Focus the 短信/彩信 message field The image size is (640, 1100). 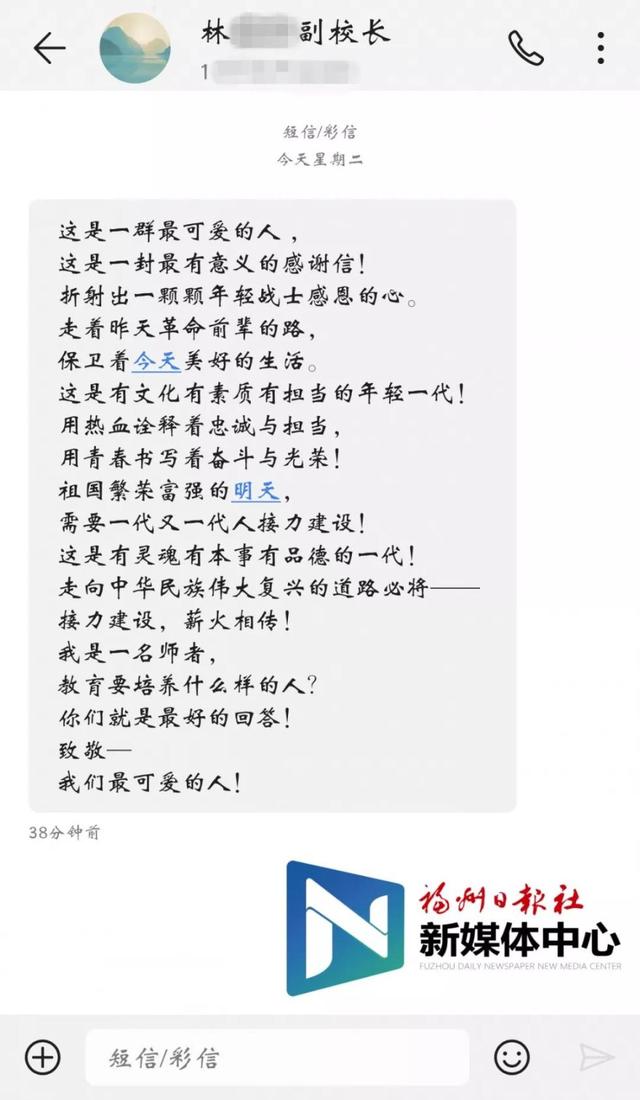tap(275, 1057)
